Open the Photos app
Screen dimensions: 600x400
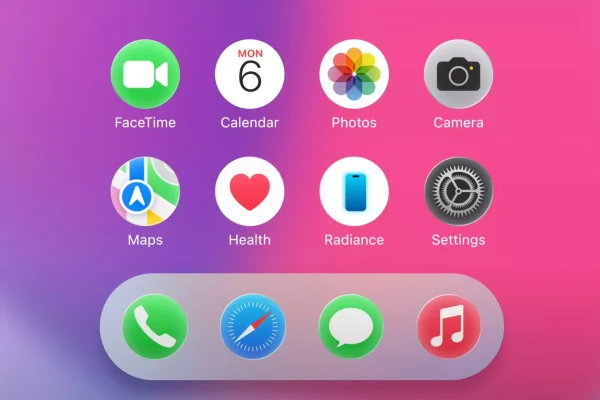(354, 75)
